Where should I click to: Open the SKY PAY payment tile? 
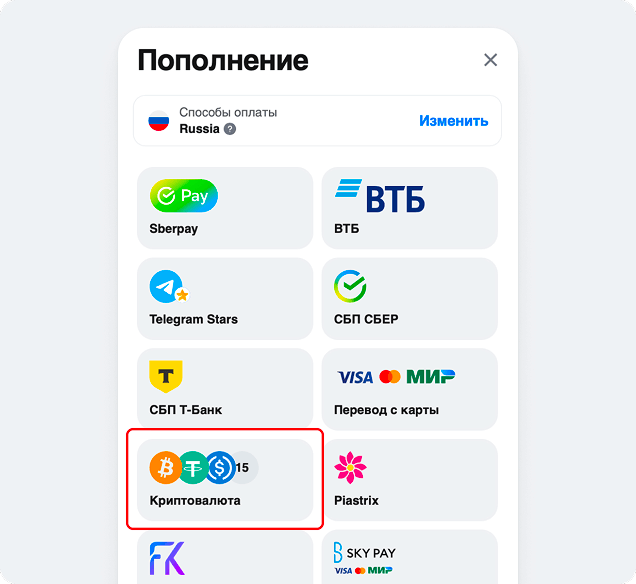click(x=409, y=558)
